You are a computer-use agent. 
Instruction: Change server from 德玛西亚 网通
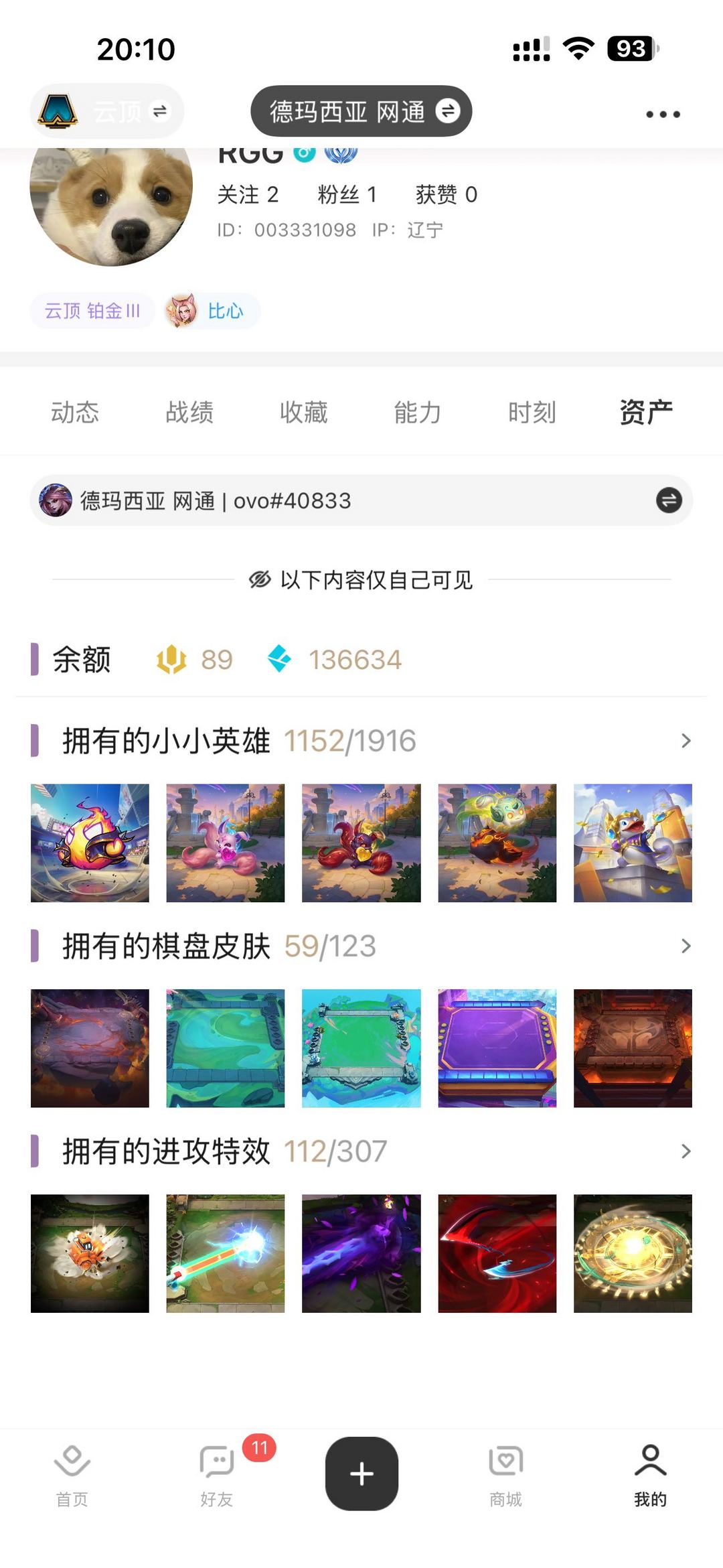click(361, 111)
